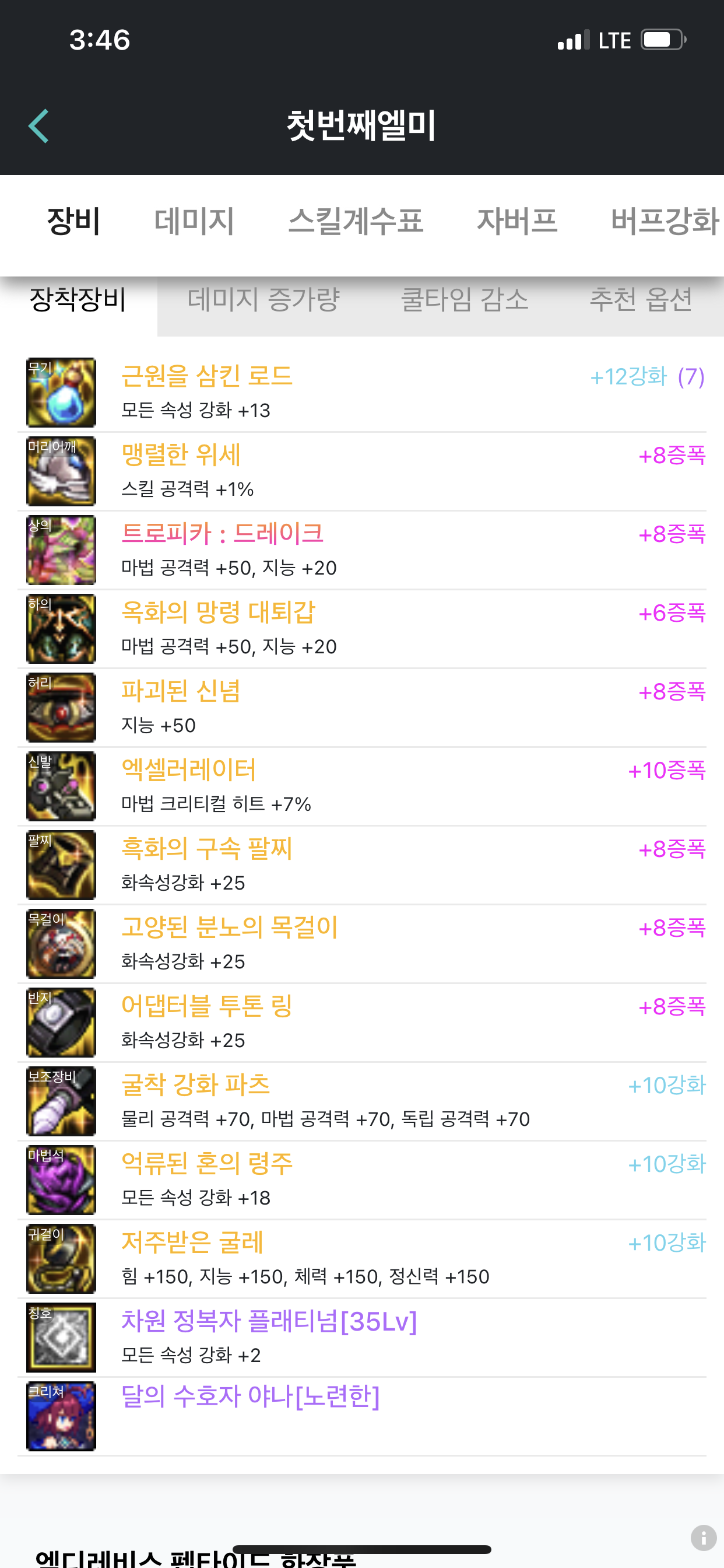Screen dimensions: 724x1568
Task: Show the 추천 옵션 sub-tab
Action: click(641, 299)
